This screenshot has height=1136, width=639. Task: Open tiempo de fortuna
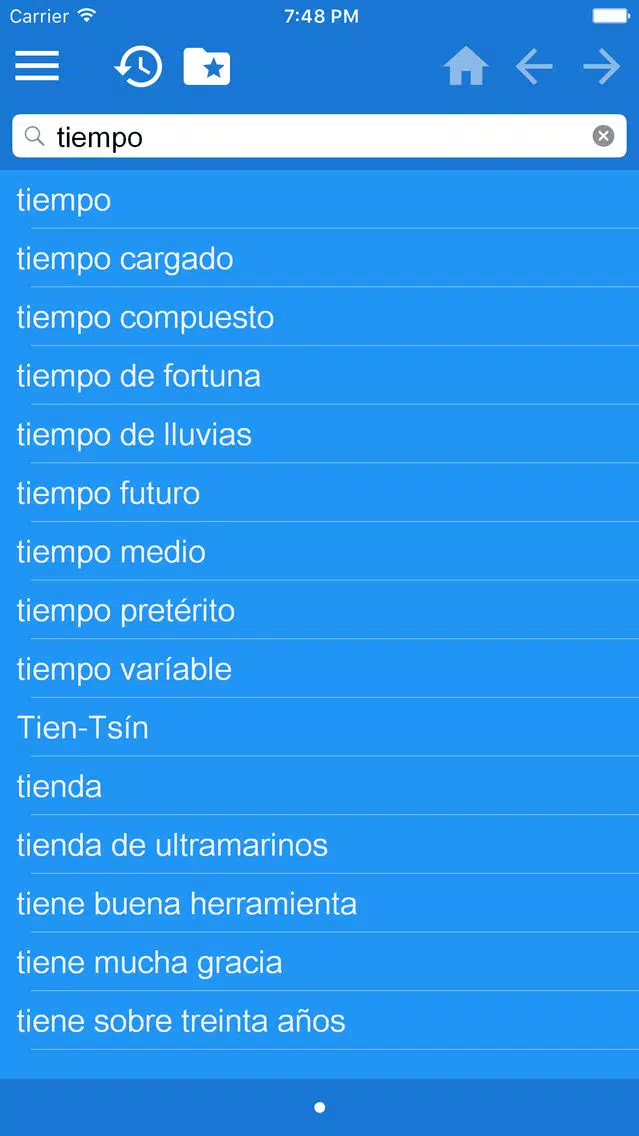(x=320, y=376)
